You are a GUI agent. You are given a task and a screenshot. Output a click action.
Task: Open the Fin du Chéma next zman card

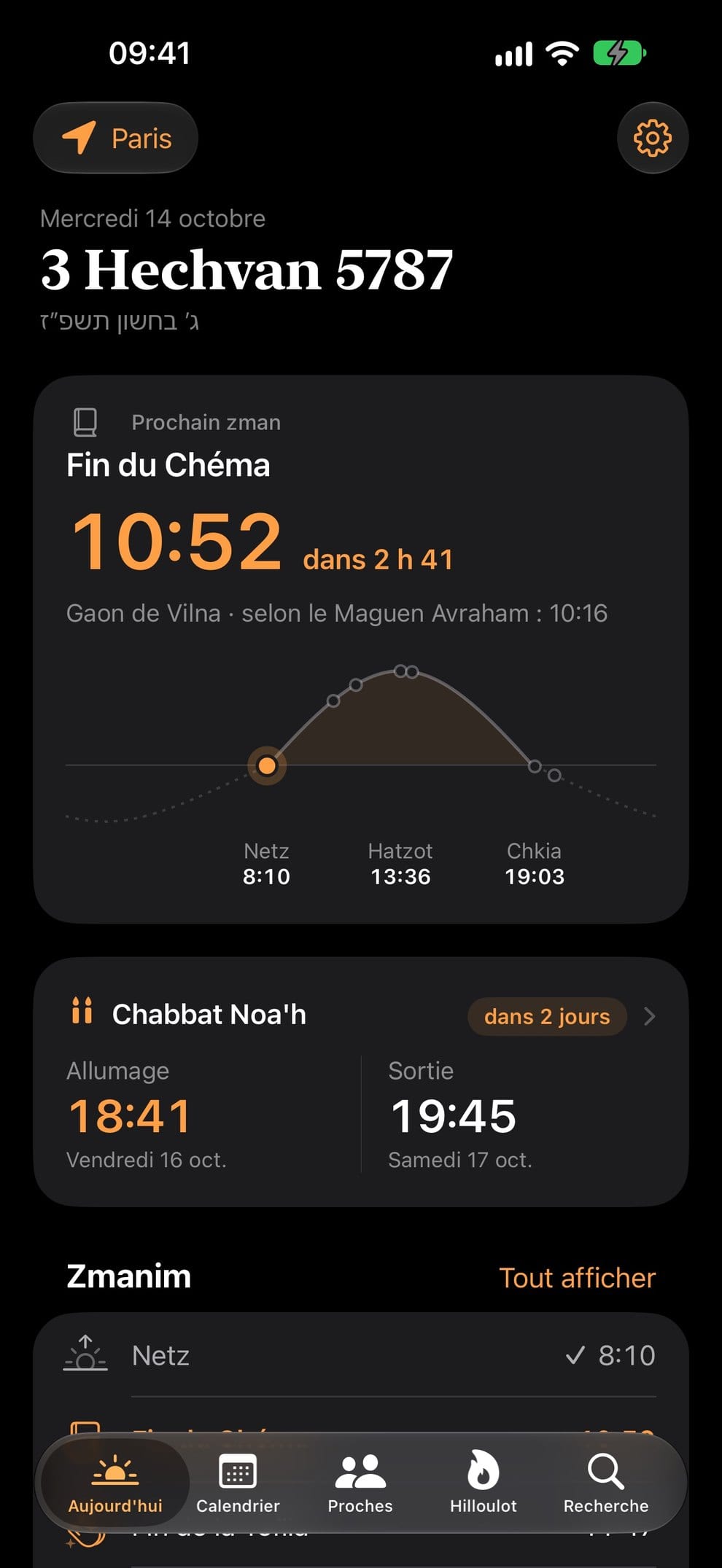click(x=361, y=650)
